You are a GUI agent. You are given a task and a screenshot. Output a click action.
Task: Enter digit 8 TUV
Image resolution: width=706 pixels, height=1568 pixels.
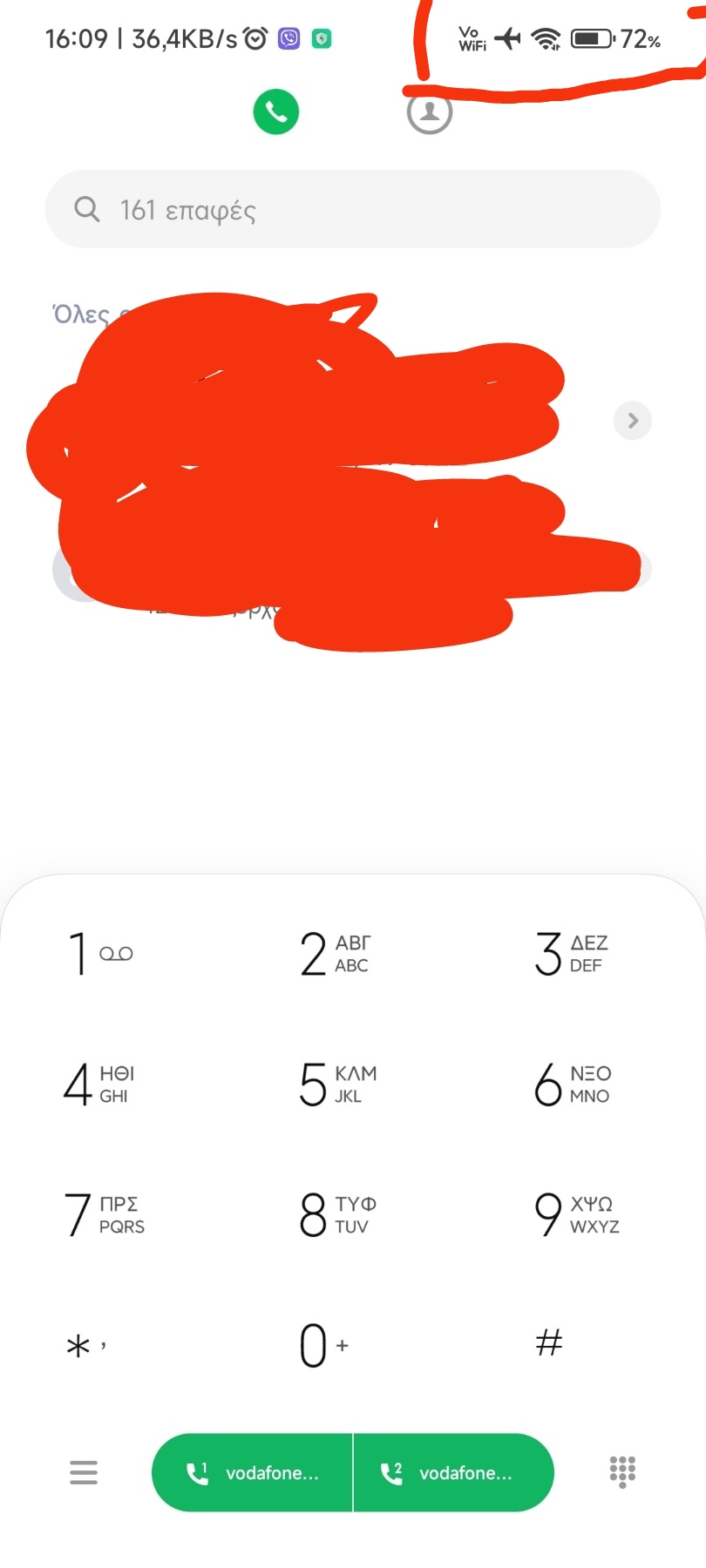coord(336,1214)
